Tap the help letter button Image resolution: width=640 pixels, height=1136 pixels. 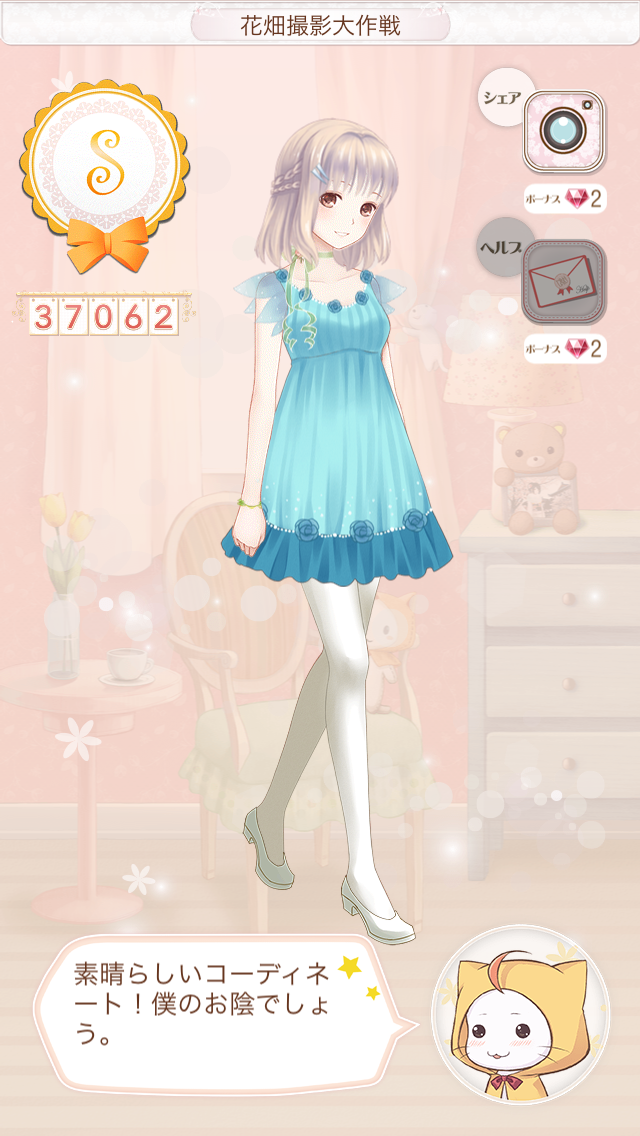(563, 281)
